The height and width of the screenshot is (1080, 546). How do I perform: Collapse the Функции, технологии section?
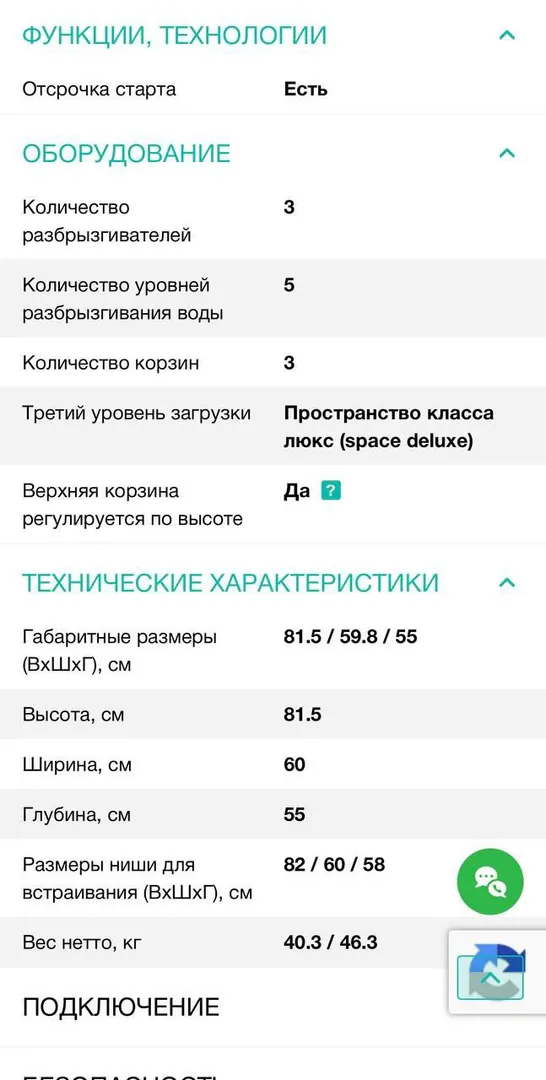point(507,35)
